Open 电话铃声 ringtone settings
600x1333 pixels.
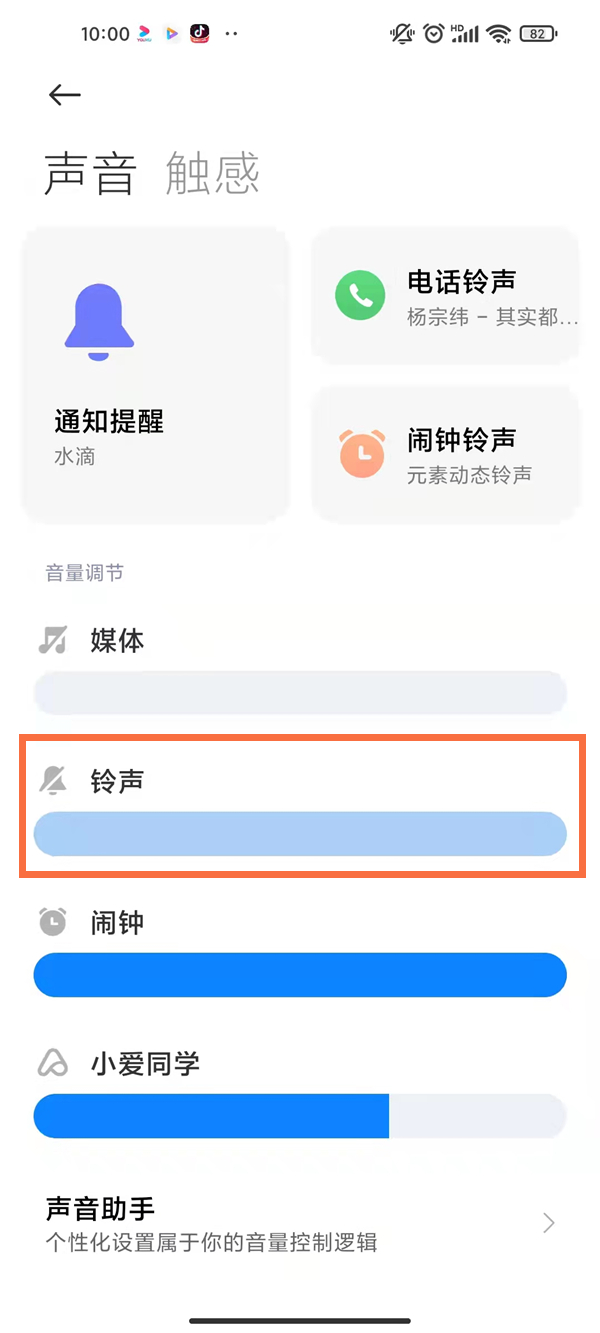[x=445, y=296]
